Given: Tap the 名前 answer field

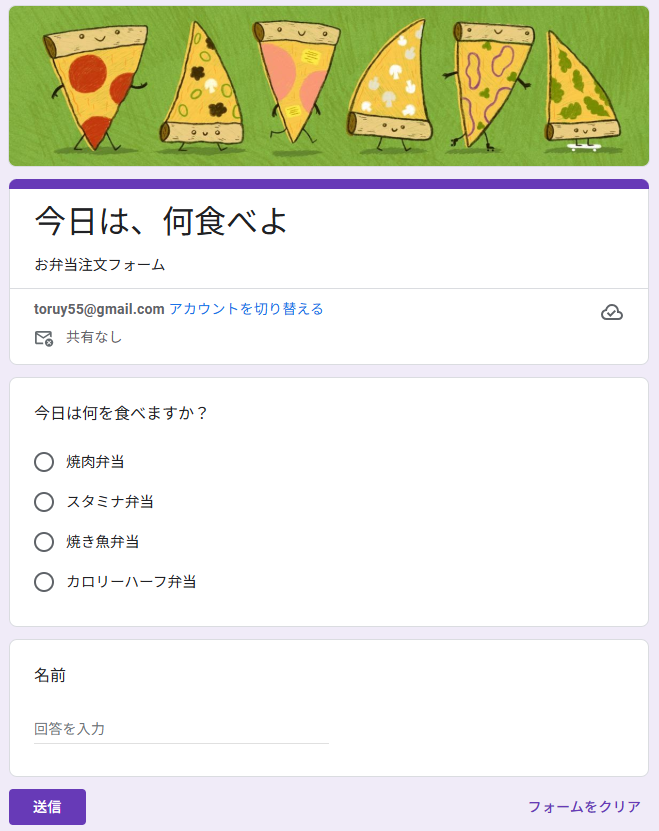Looking at the screenshot, I should (181, 729).
